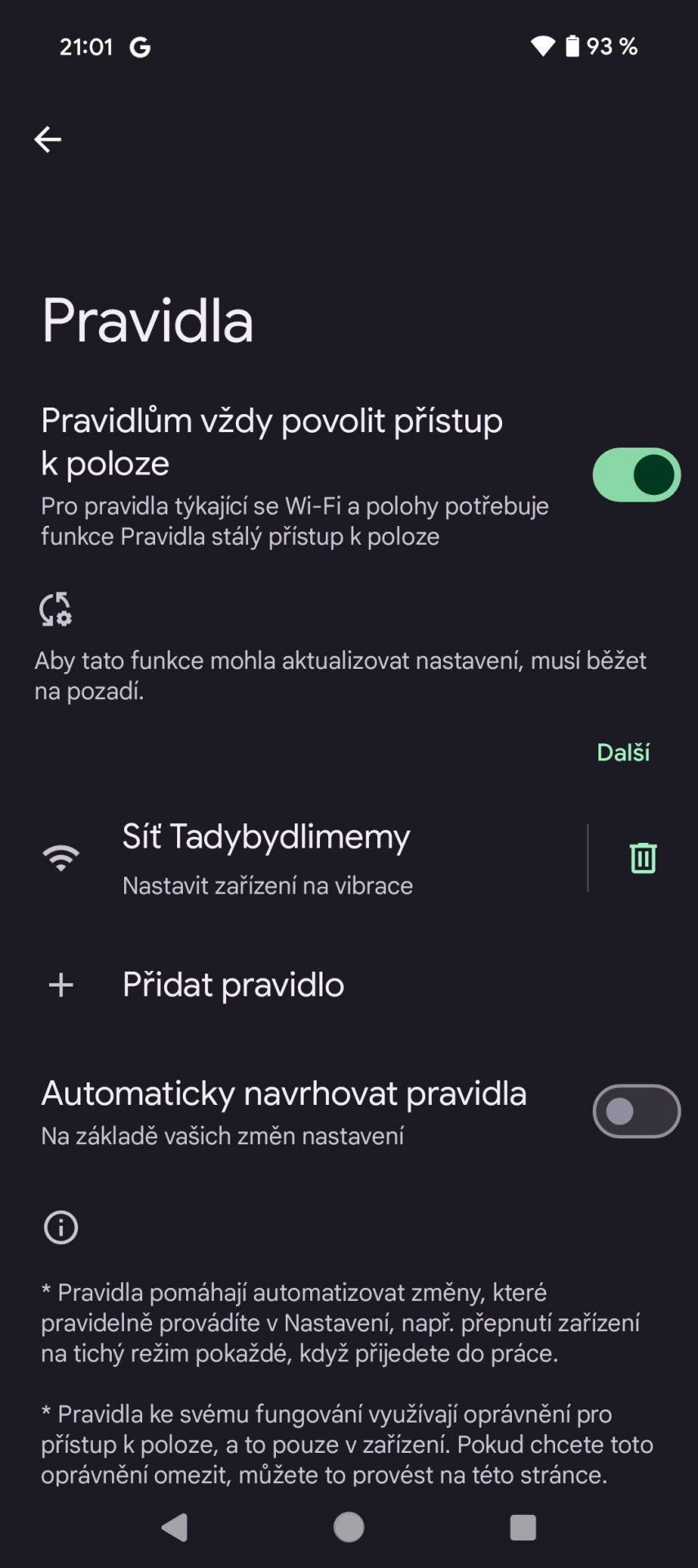The height and width of the screenshot is (1568, 698).
Task: Add a new rule via Přidat pravidlo
Action: tap(349, 985)
